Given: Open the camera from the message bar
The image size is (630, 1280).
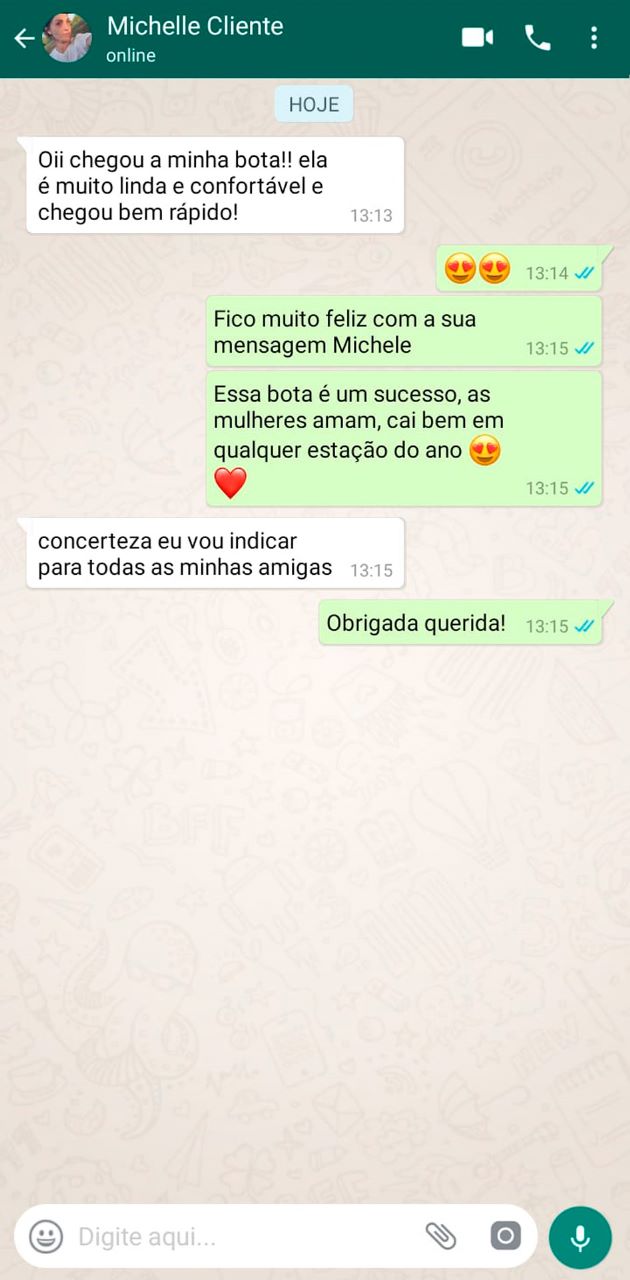Looking at the screenshot, I should point(506,1237).
